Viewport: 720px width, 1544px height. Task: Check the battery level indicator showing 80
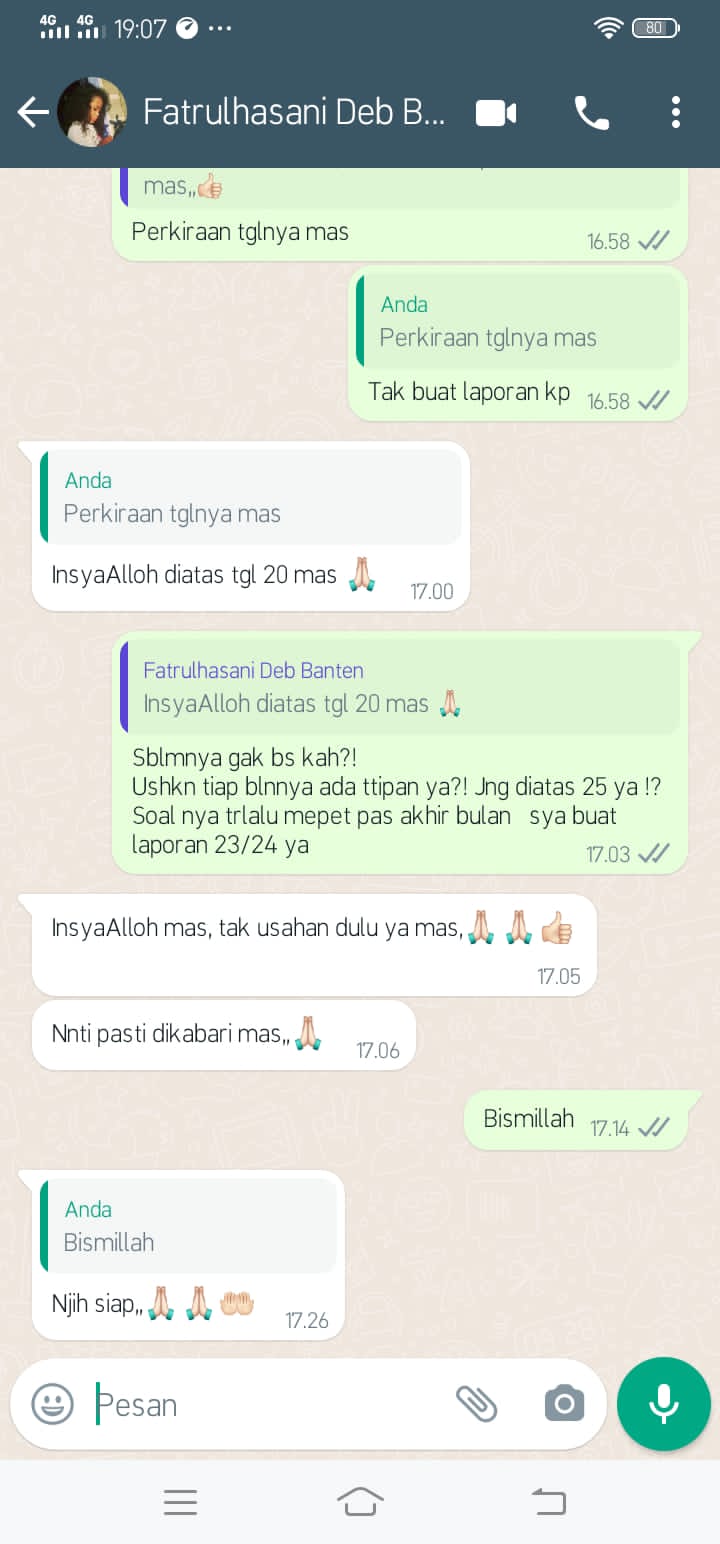coord(655,28)
